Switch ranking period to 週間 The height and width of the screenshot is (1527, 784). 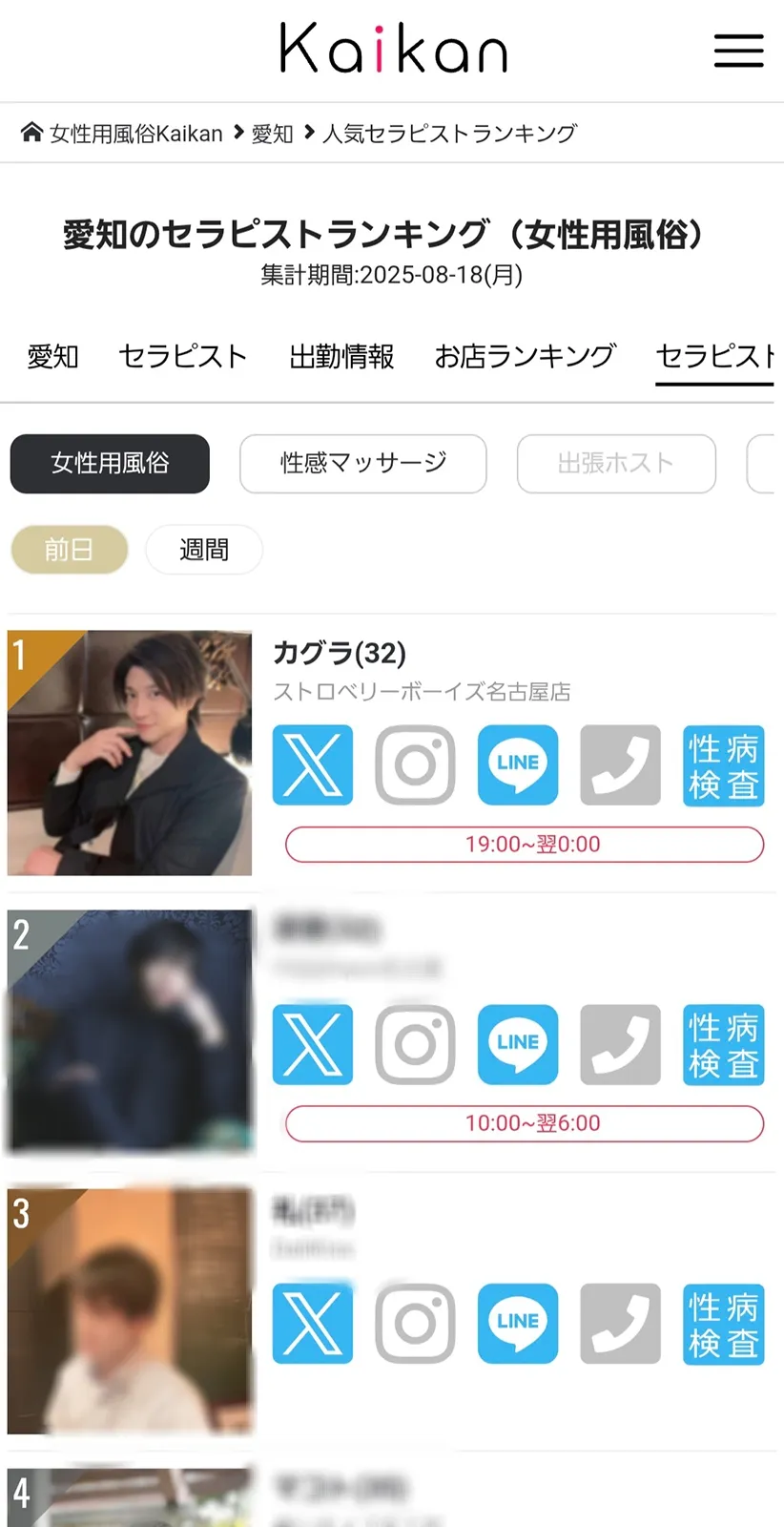coord(203,550)
